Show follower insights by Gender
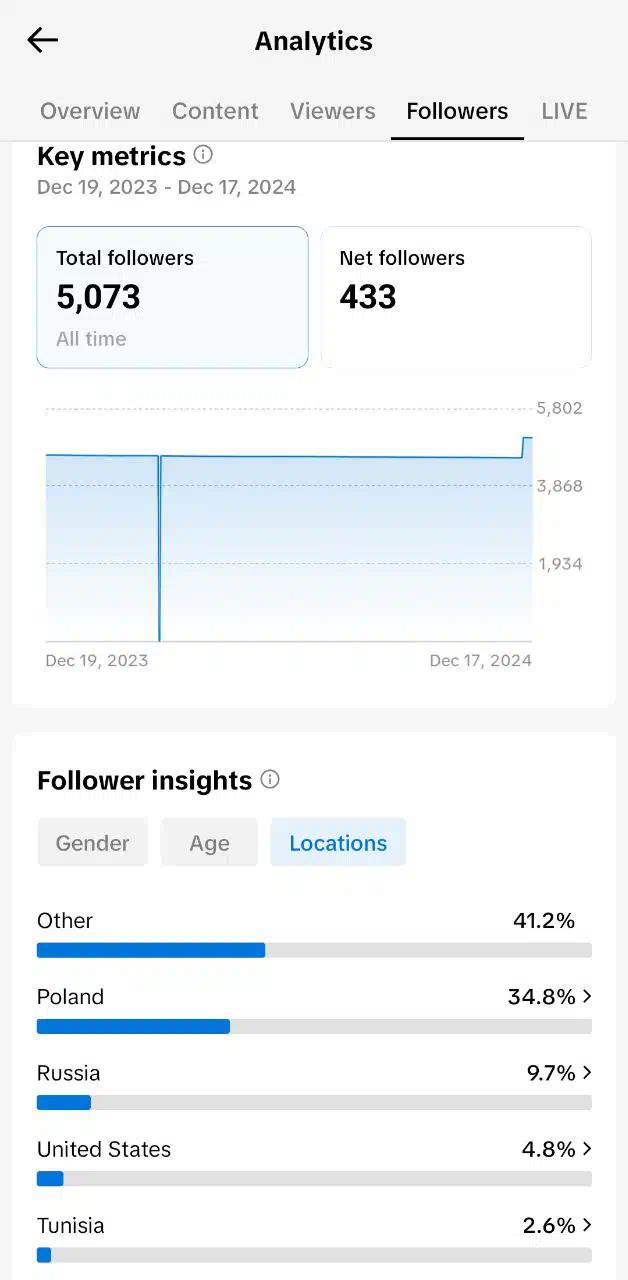 tap(92, 842)
